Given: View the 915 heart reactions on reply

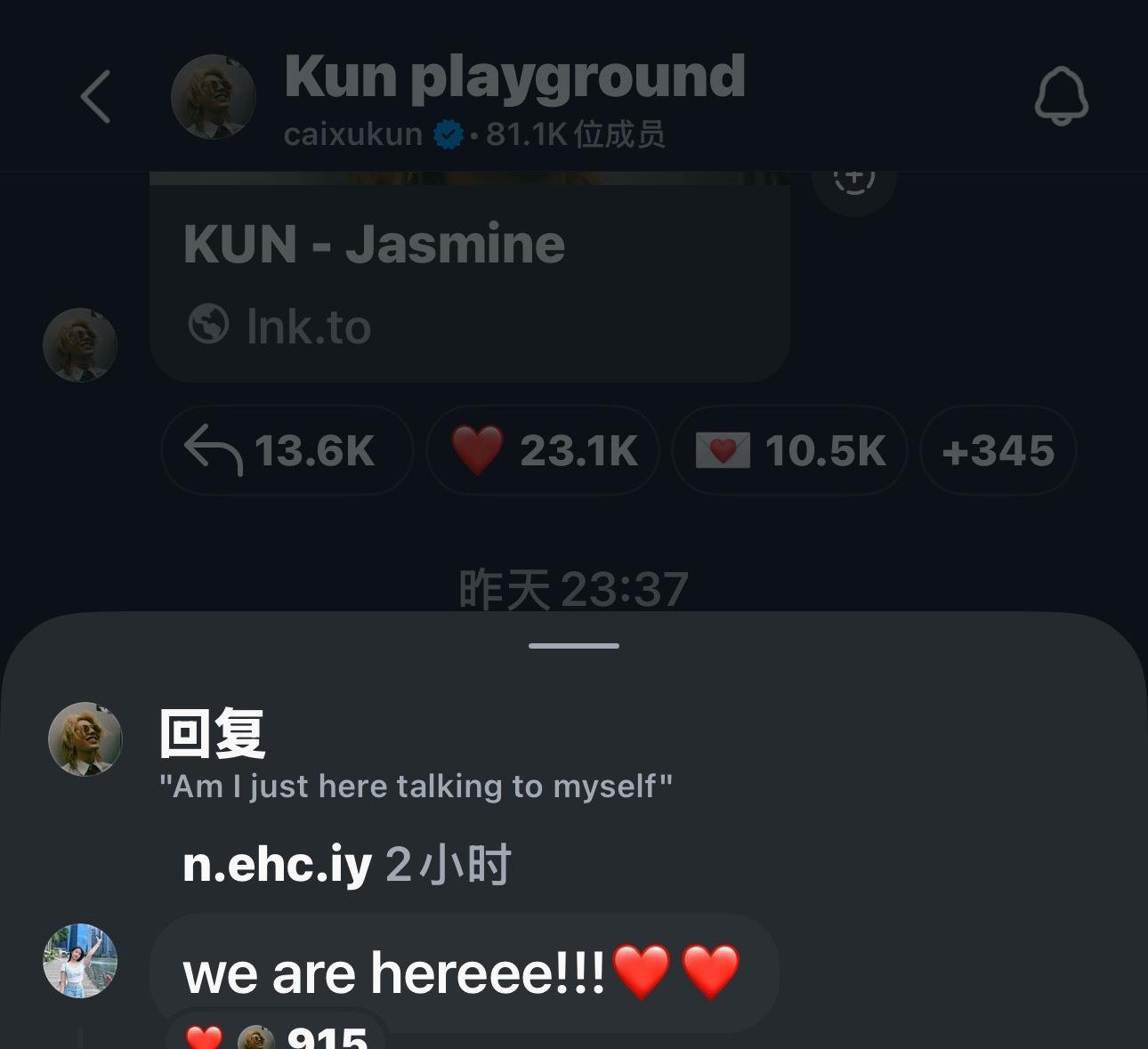Looking at the screenshot, I should click(x=278, y=1035).
